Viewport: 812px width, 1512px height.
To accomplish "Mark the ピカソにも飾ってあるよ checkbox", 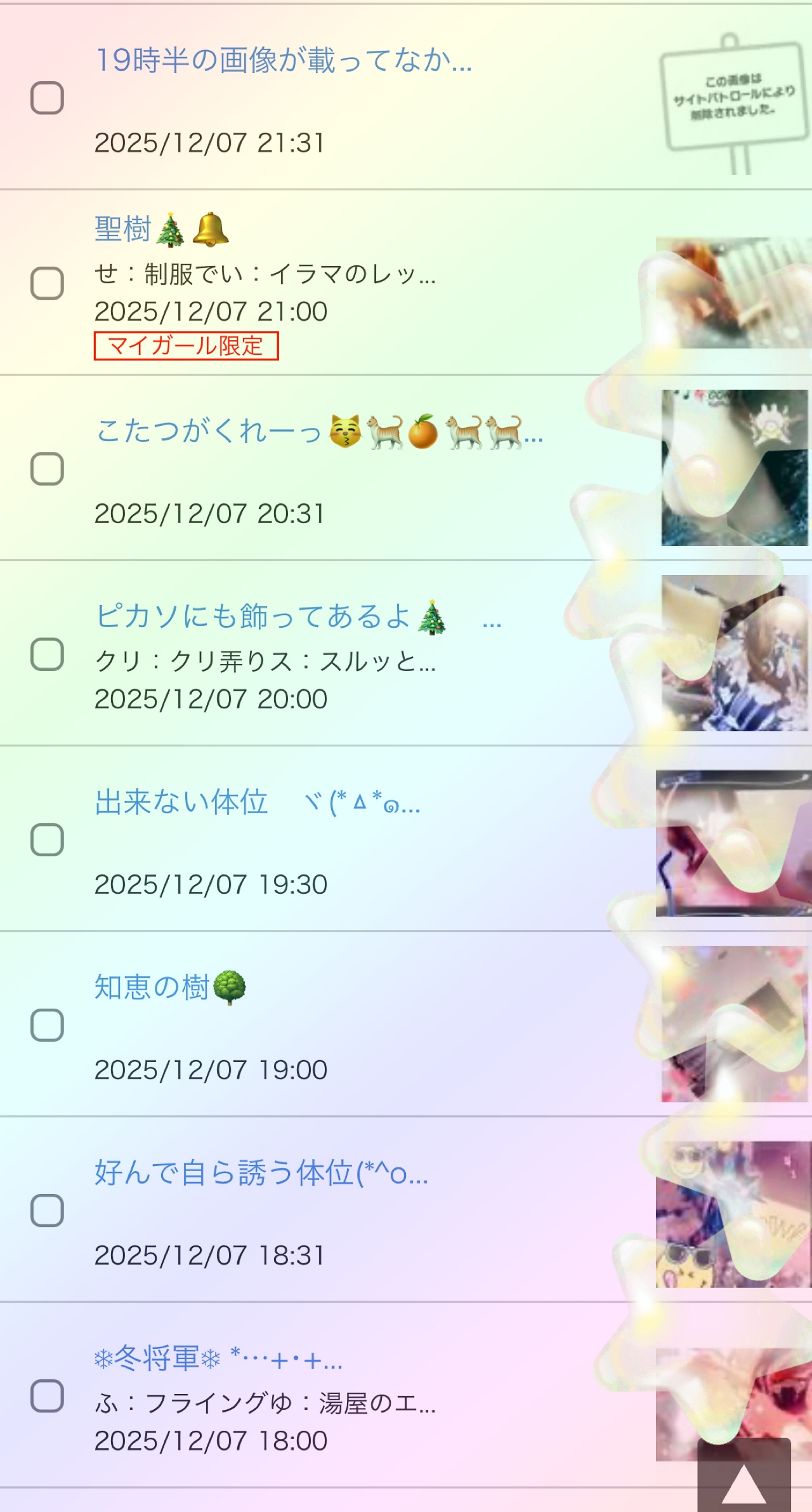I will pos(48,654).
